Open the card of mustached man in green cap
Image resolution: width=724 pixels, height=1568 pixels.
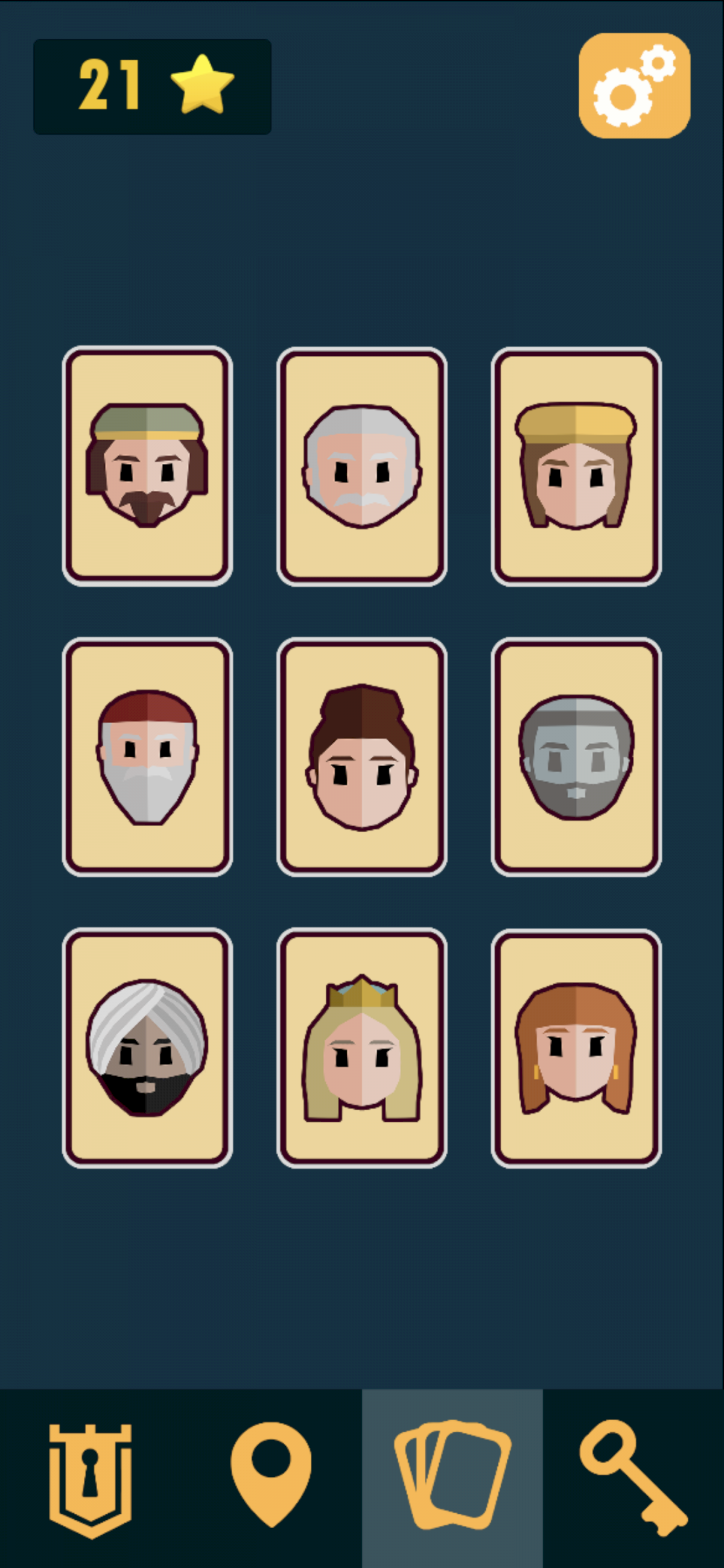coord(147,466)
